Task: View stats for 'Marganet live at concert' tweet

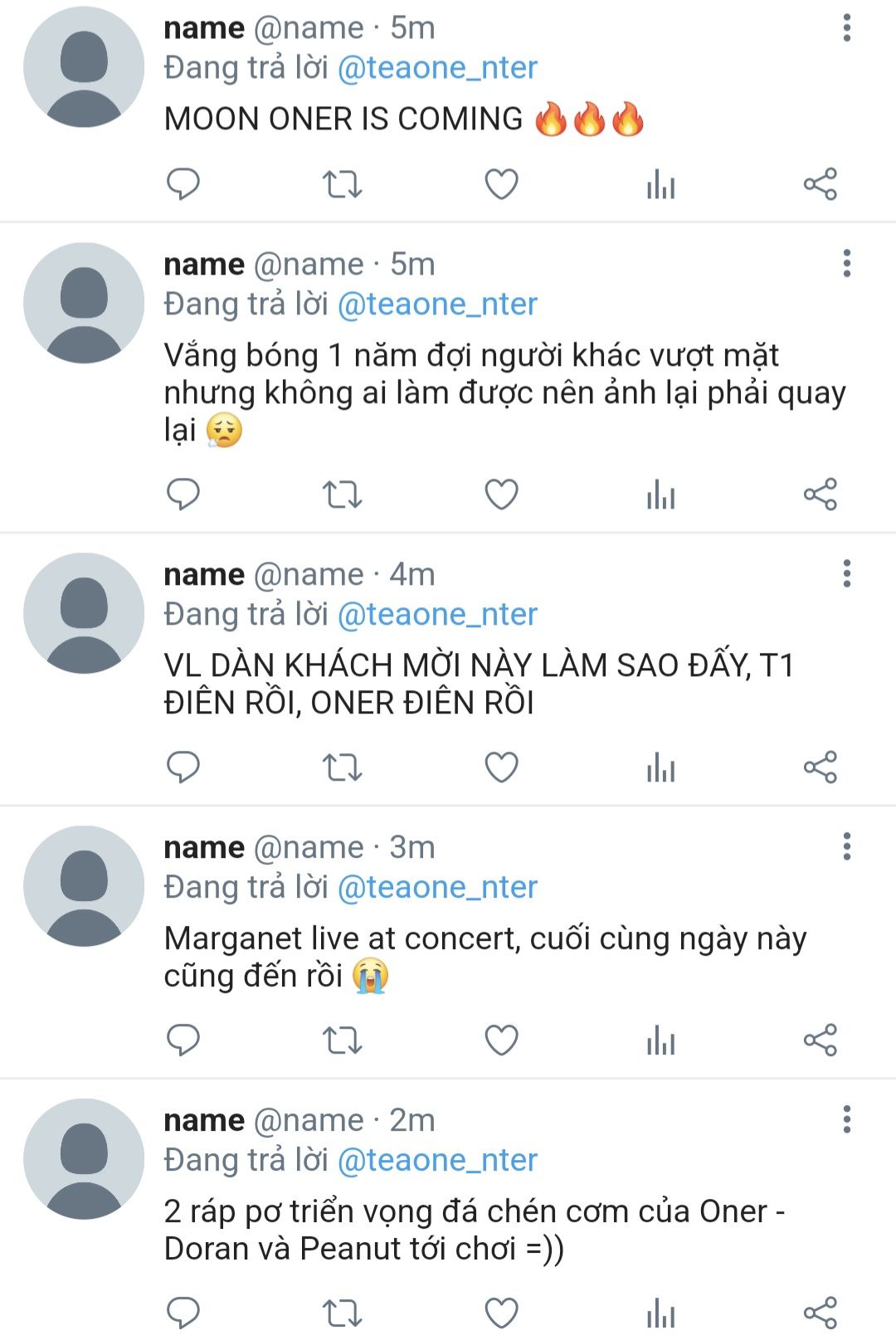Action: (660, 1040)
